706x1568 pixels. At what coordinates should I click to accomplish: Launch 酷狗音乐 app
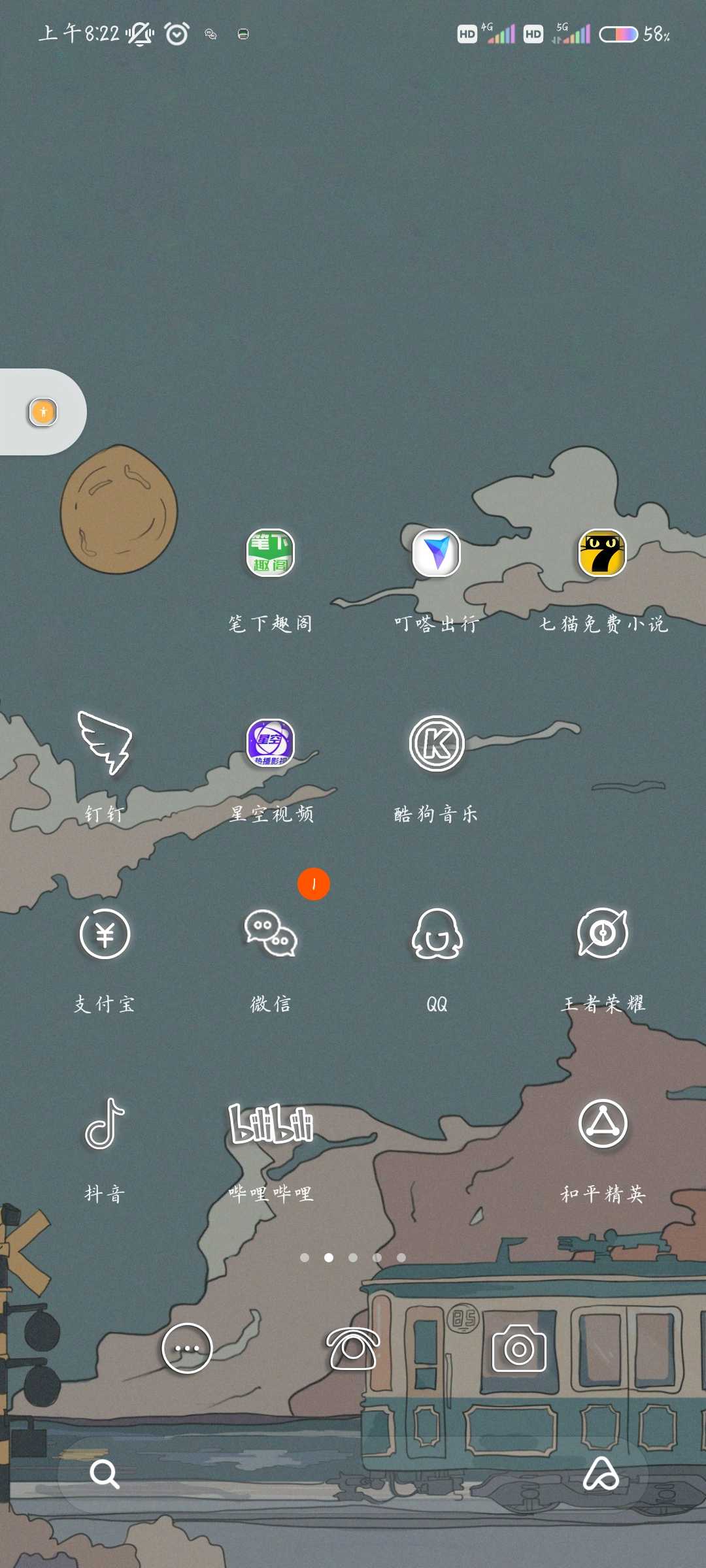[x=436, y=743]
